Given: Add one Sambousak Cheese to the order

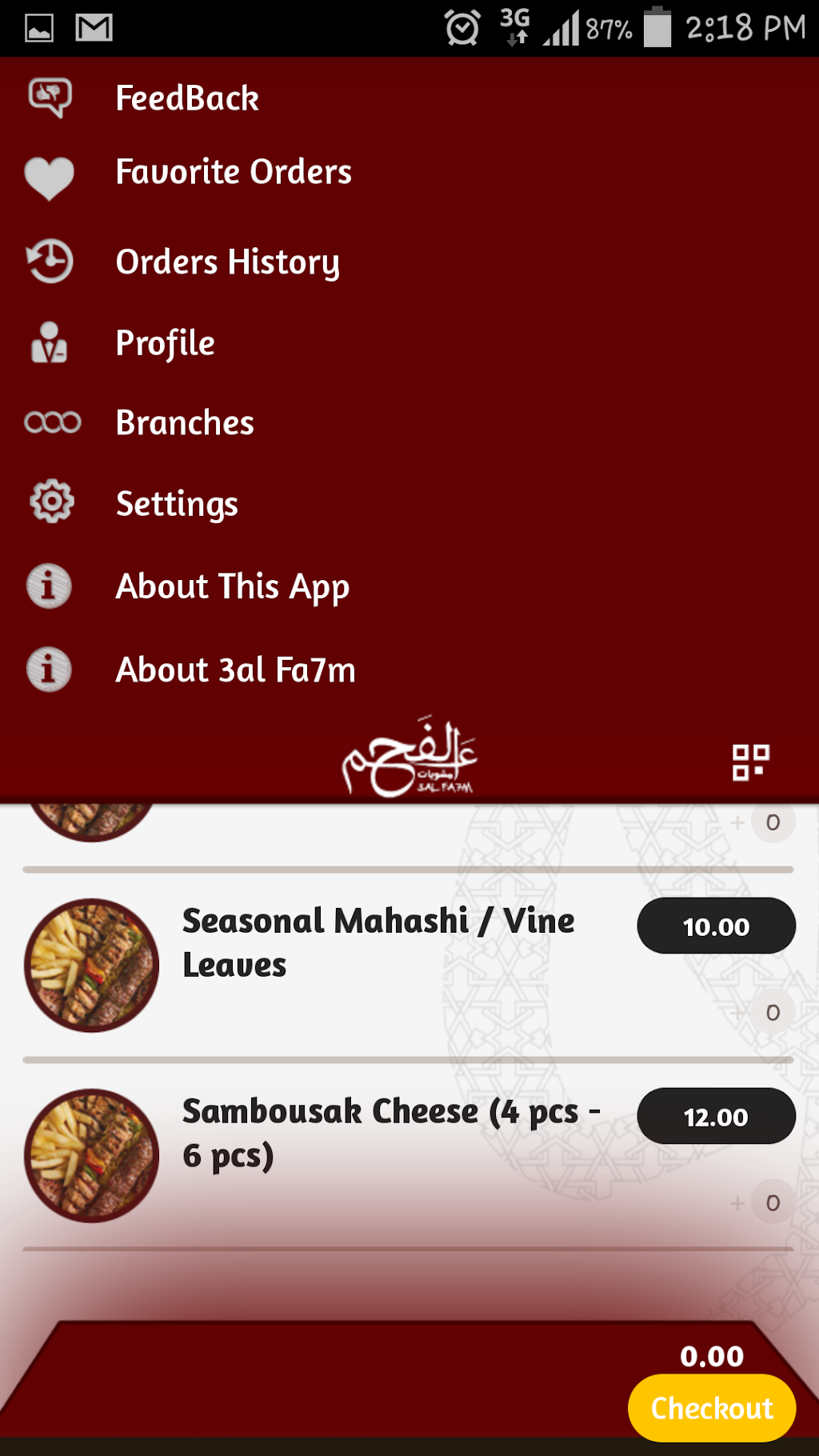Looking at the screenshot, I should 738,1203.
